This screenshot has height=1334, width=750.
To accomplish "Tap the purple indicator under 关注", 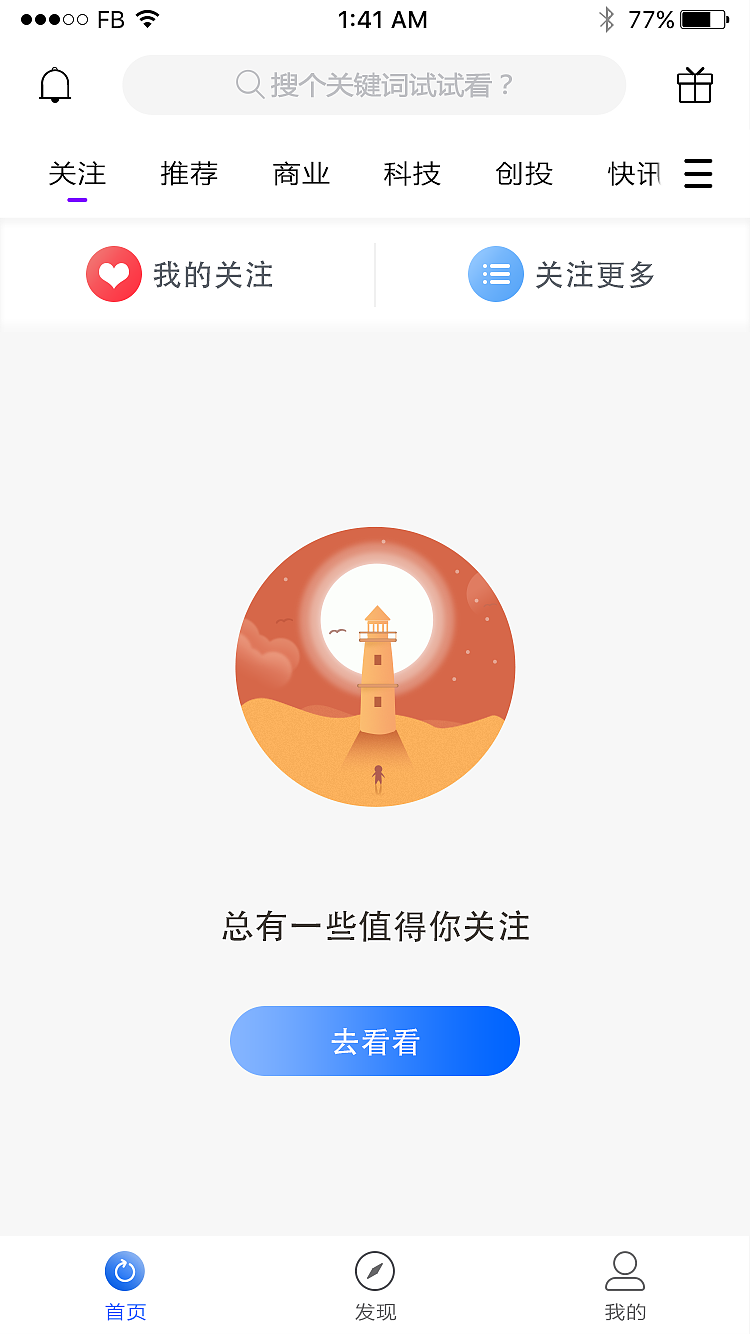I will coord(78,199).
